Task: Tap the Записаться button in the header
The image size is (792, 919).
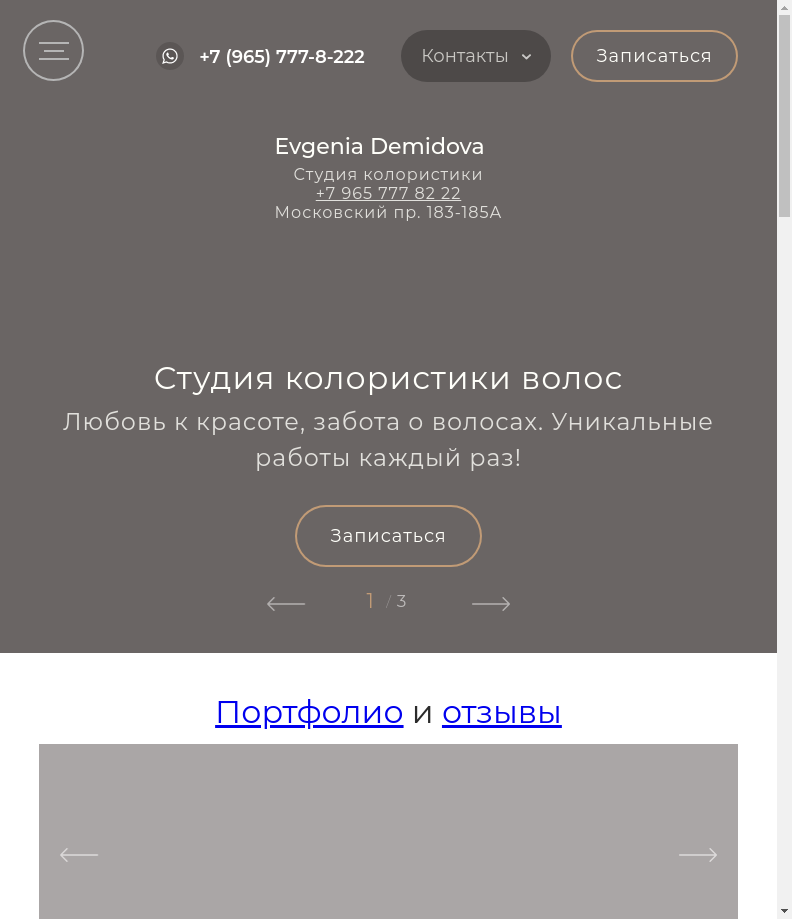Action: pos(654,56)
